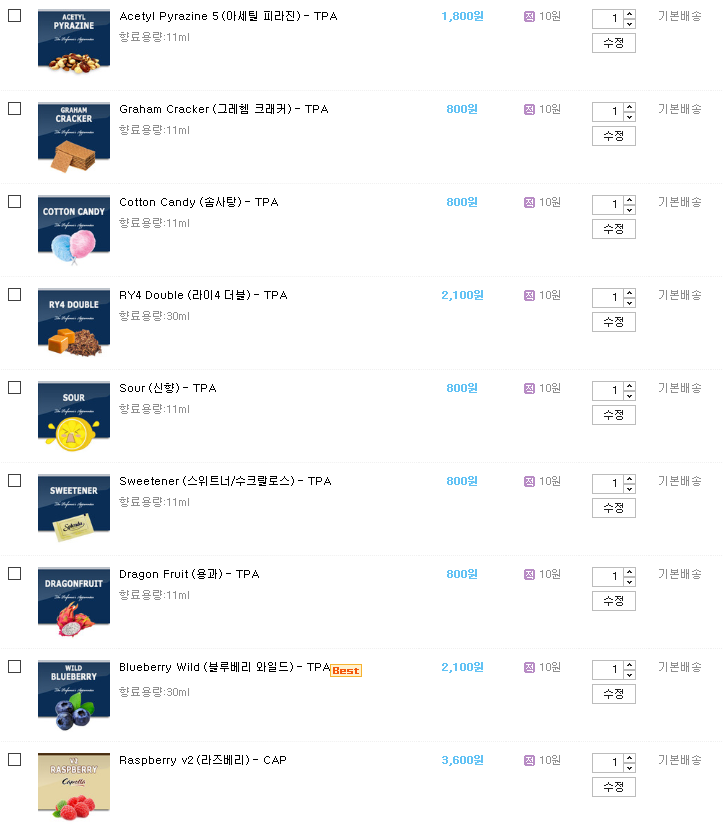723x829 pixels.
Task: Select the RY4 Double checkbox
Action: [x=14, y=295]
